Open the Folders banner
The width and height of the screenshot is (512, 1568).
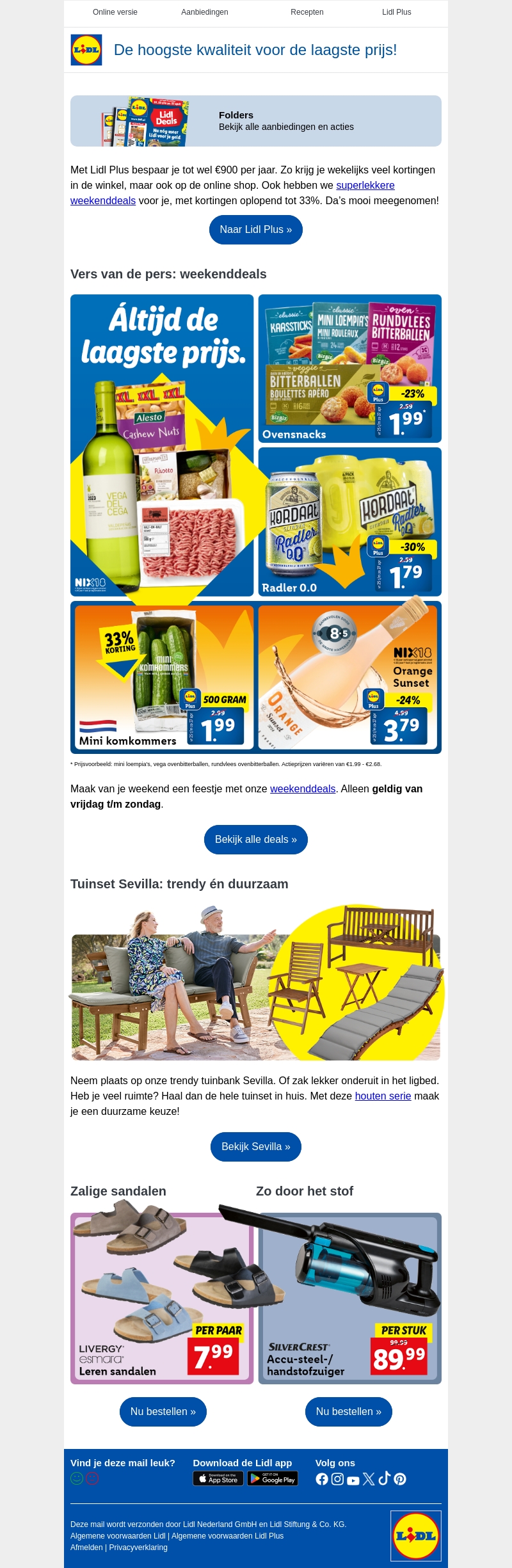tap(256, 121)
